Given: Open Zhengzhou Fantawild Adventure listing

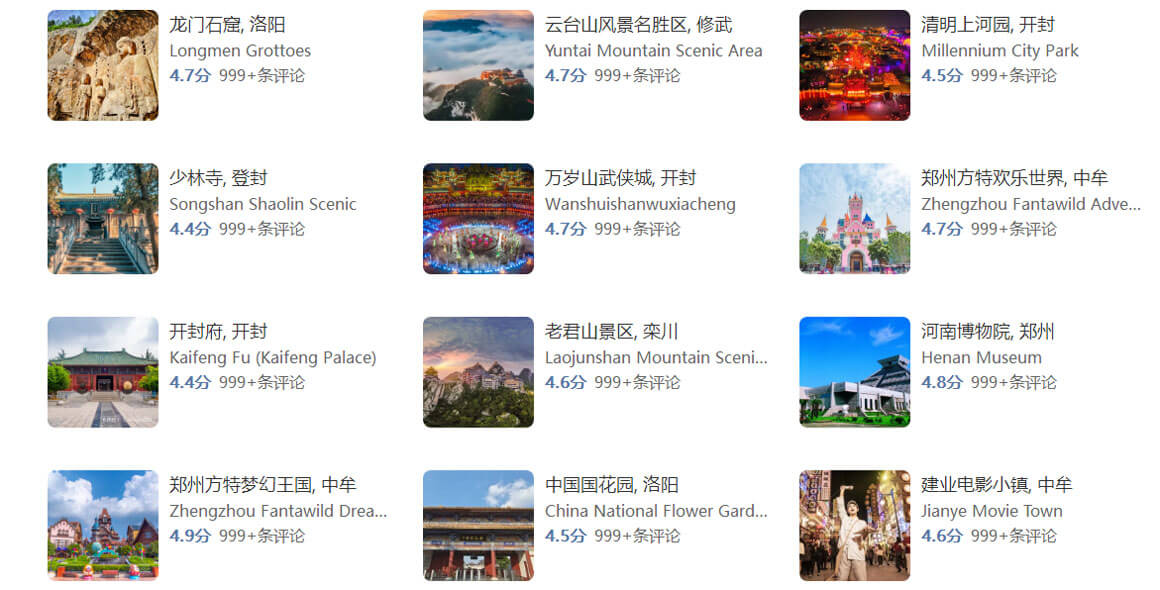Looking at the screenshot, I should point(1030,204).
